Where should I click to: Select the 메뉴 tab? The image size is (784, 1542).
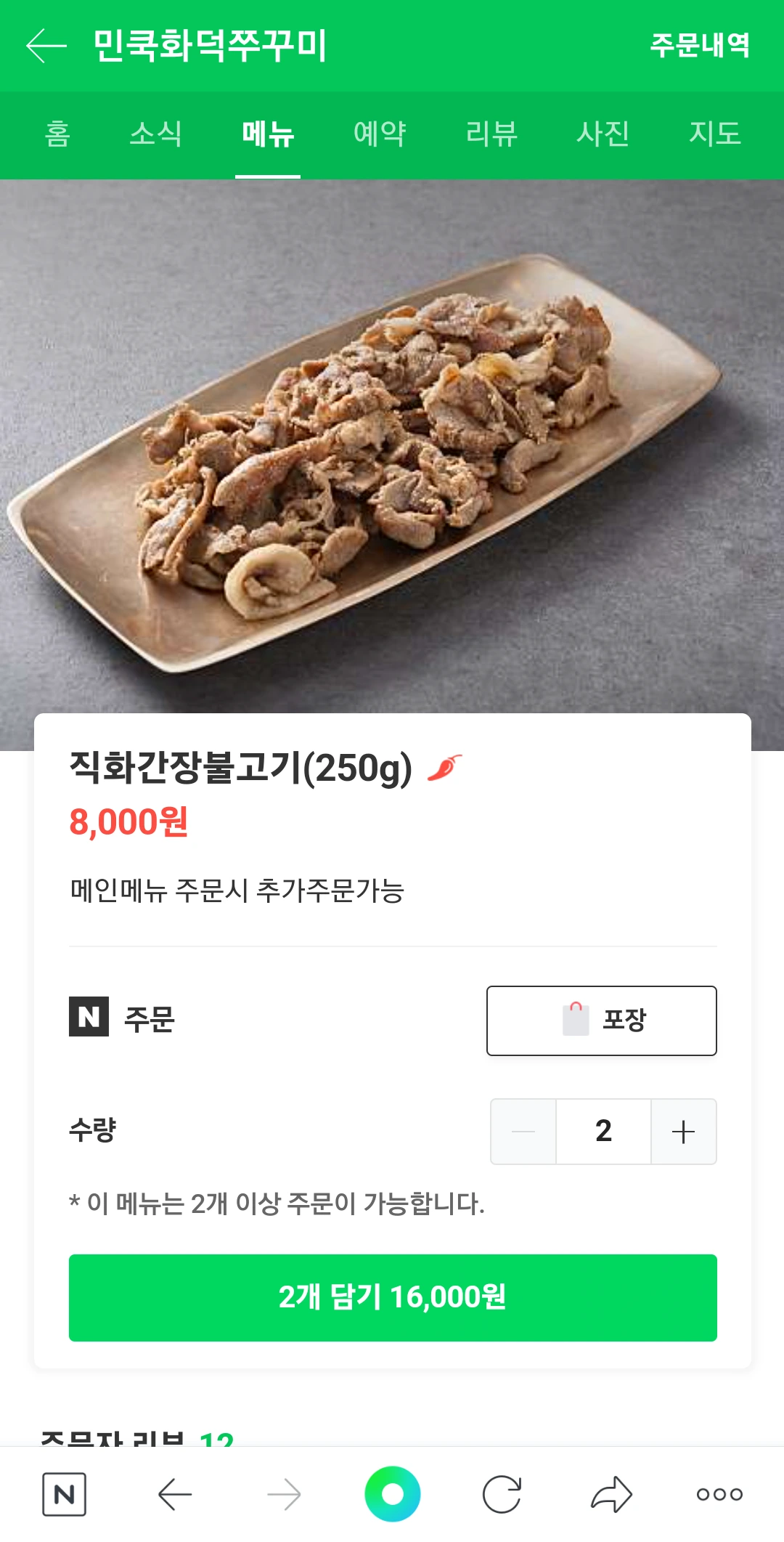(268, 134)
